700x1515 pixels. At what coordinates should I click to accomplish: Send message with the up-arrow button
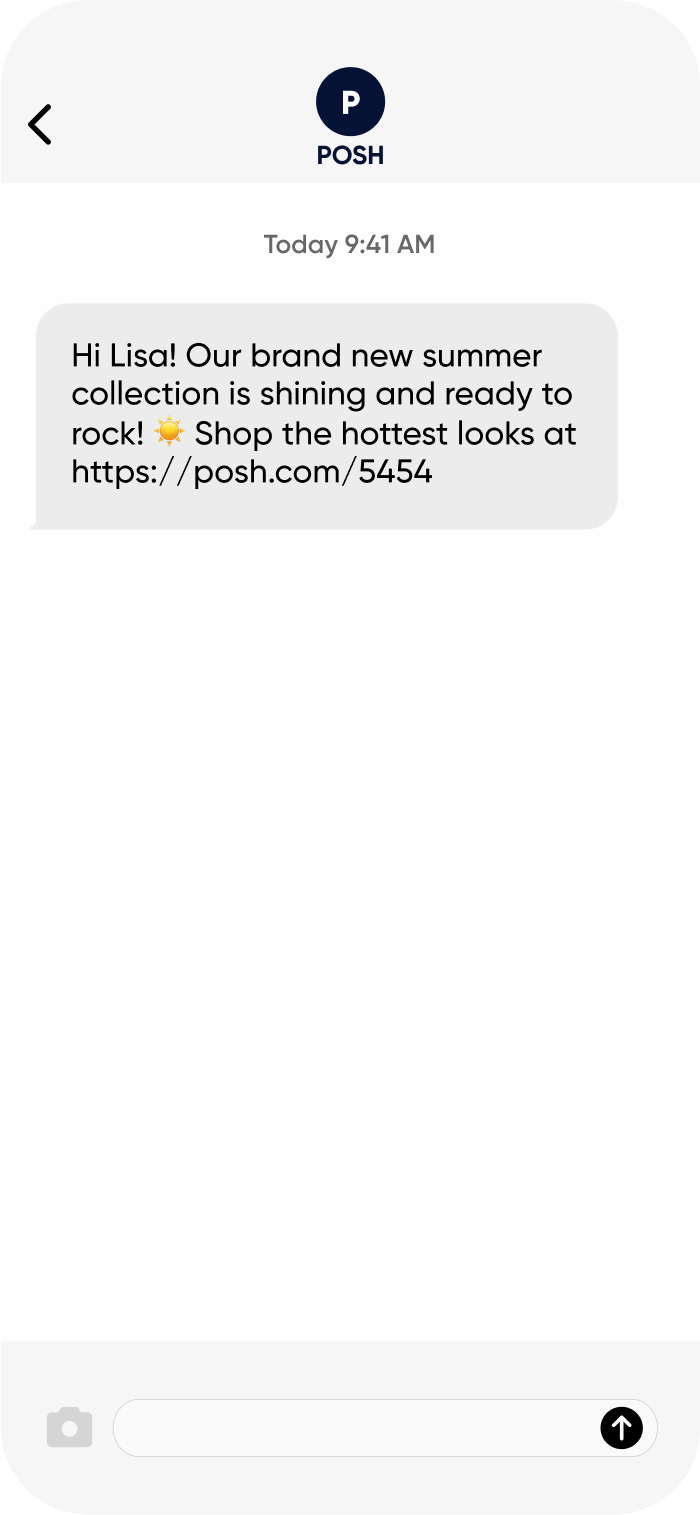coord(621,1427)
